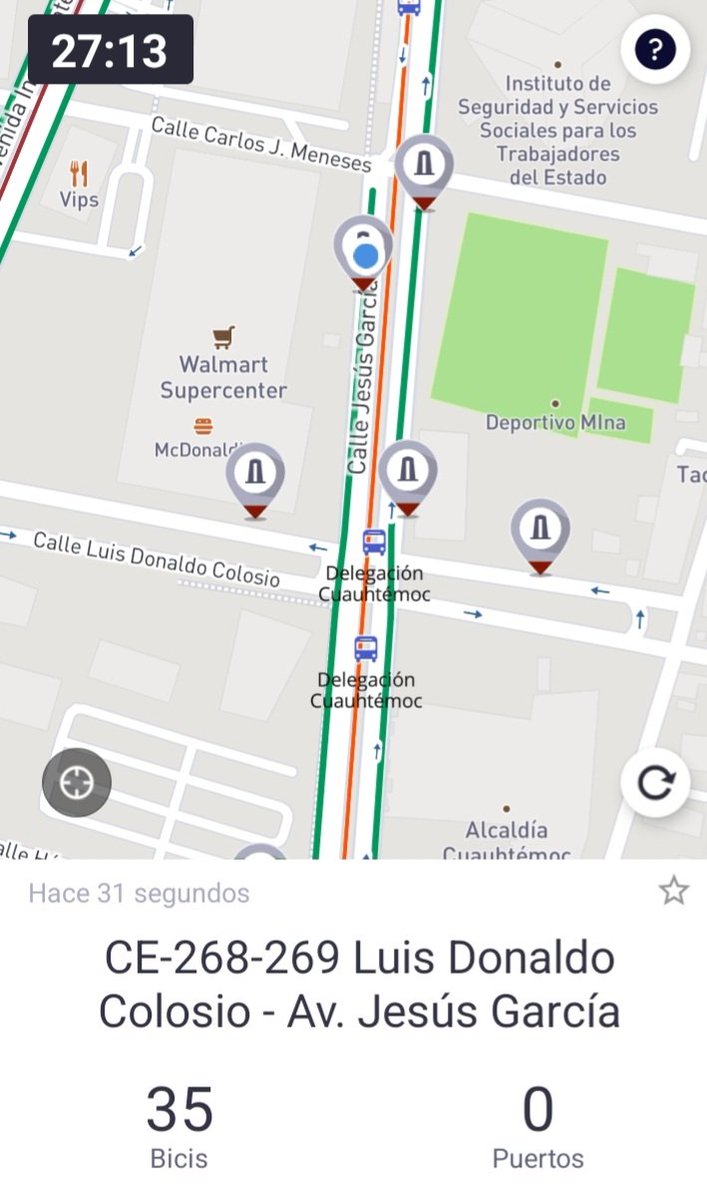Select the station pin below Deportivo Mina
707x1200 pixels.
[x=541, y=537]
